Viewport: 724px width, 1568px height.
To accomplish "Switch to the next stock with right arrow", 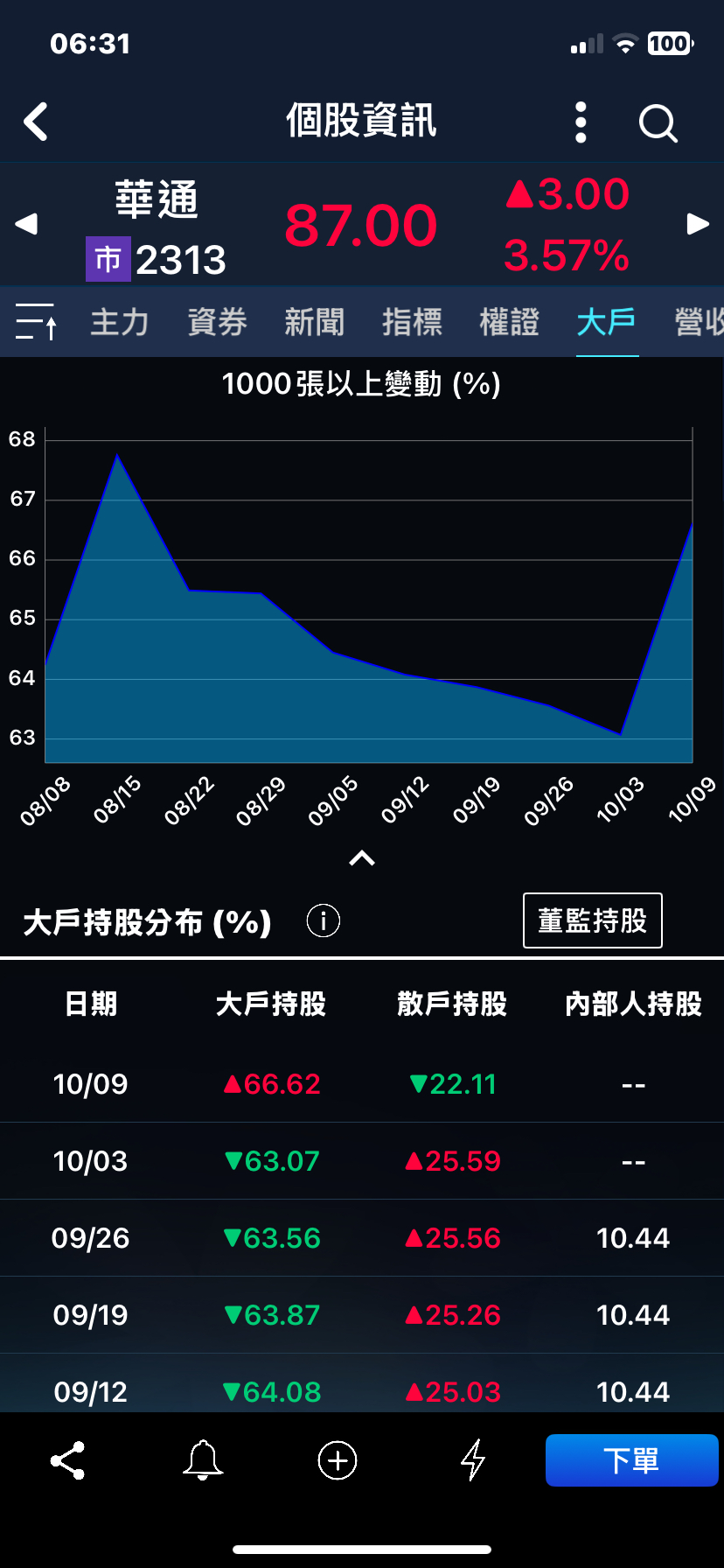I will (697, 224).
